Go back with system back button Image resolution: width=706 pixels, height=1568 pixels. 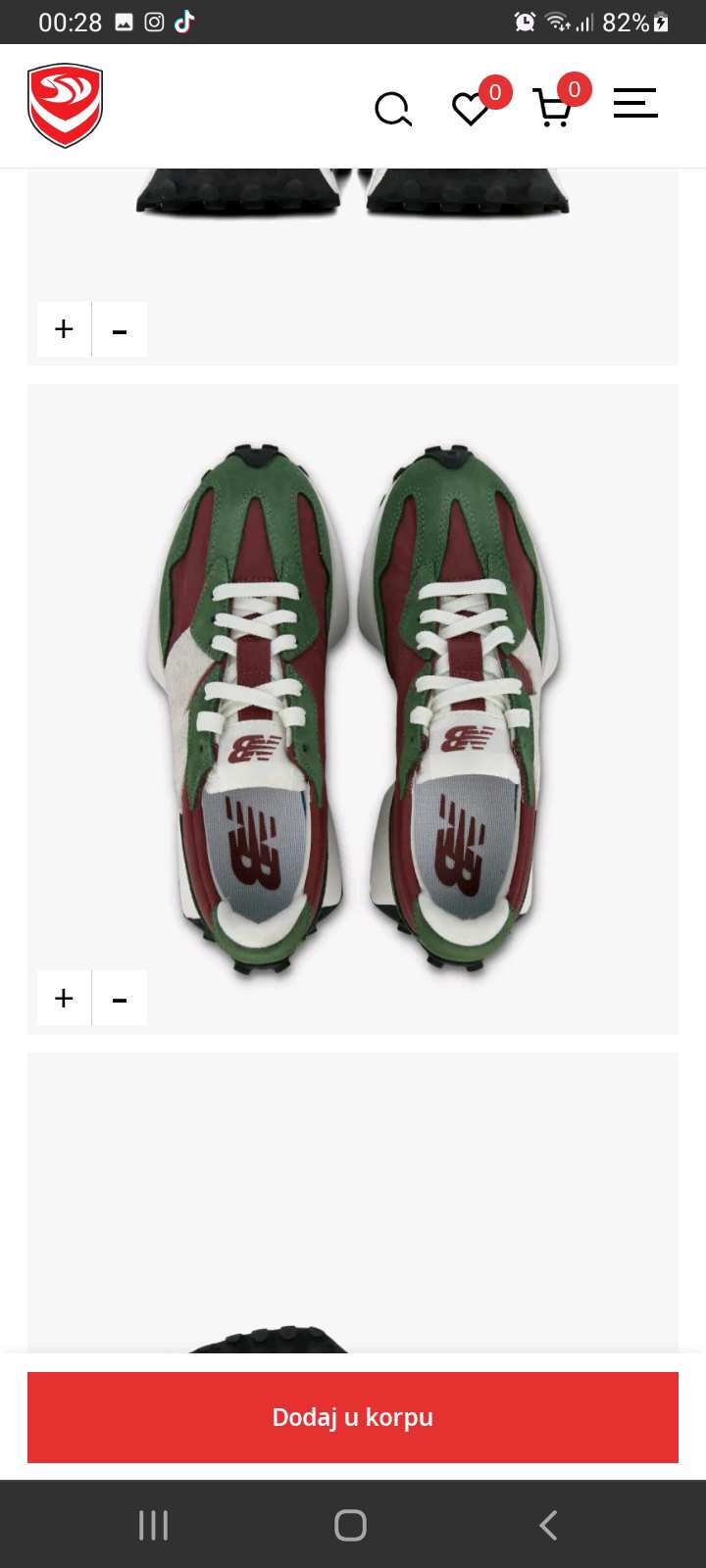click(x=549, y=1525)
